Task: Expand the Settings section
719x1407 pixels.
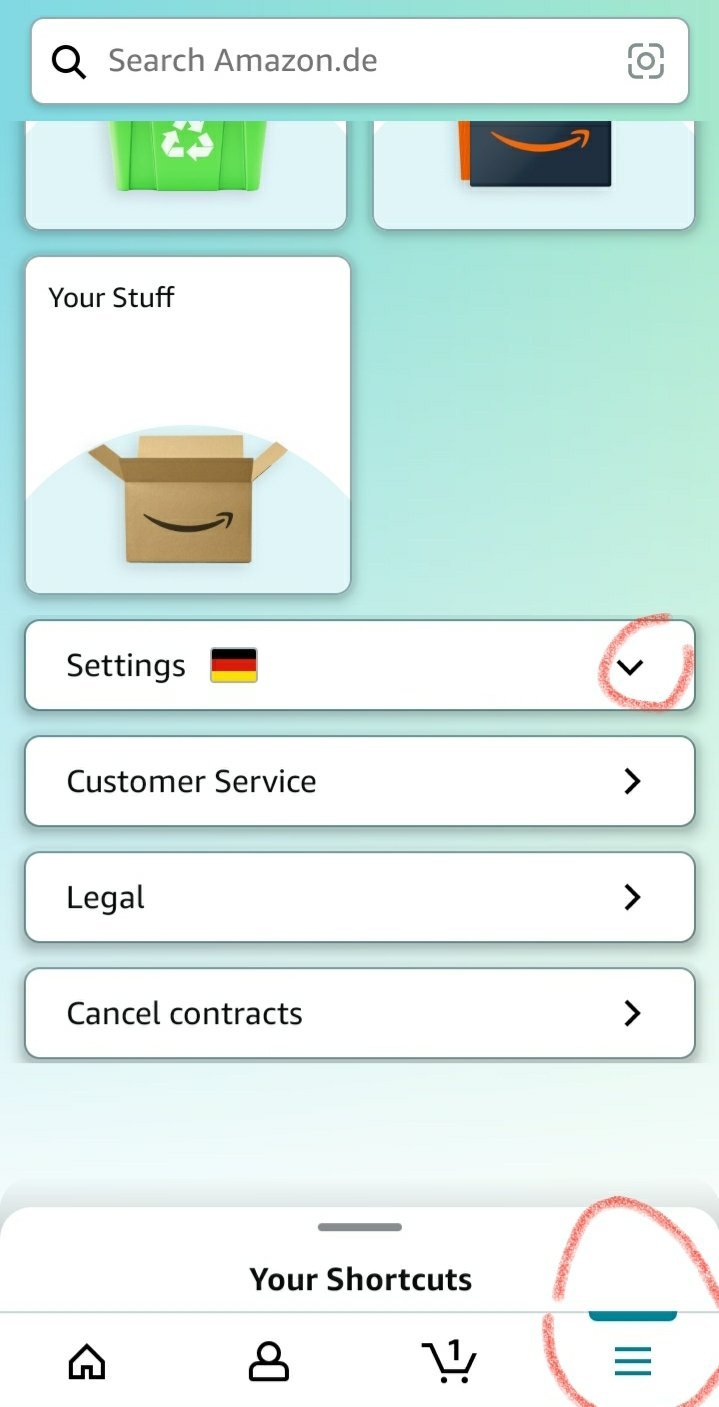Action: (x=630, y=666)
